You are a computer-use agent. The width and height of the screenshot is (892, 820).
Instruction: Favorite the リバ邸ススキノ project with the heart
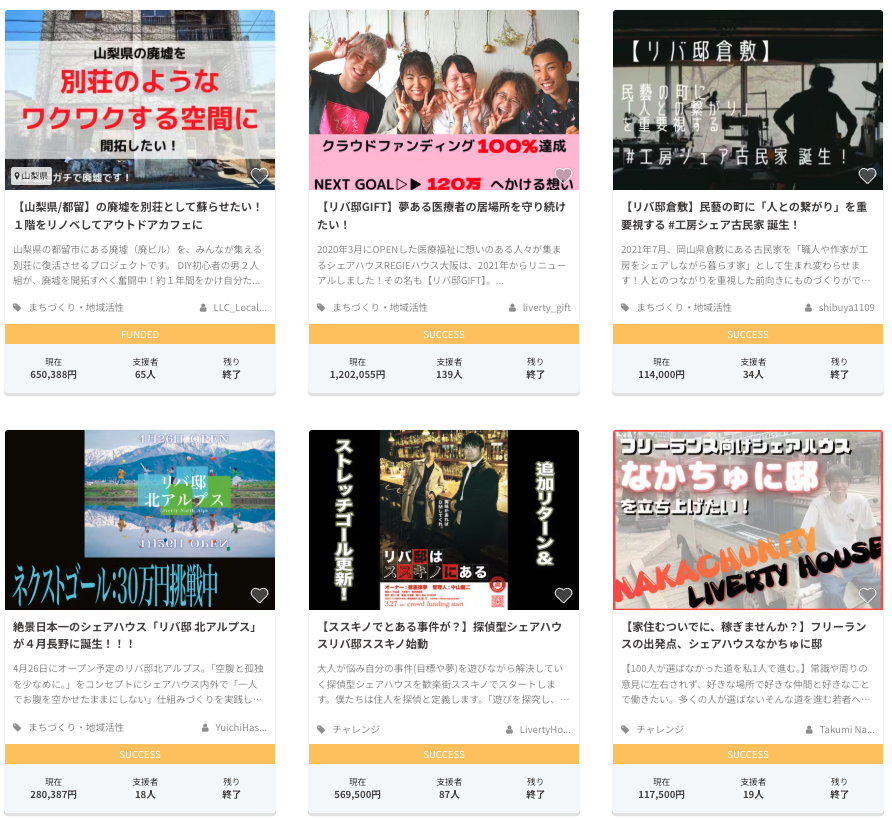pos(563,595)
